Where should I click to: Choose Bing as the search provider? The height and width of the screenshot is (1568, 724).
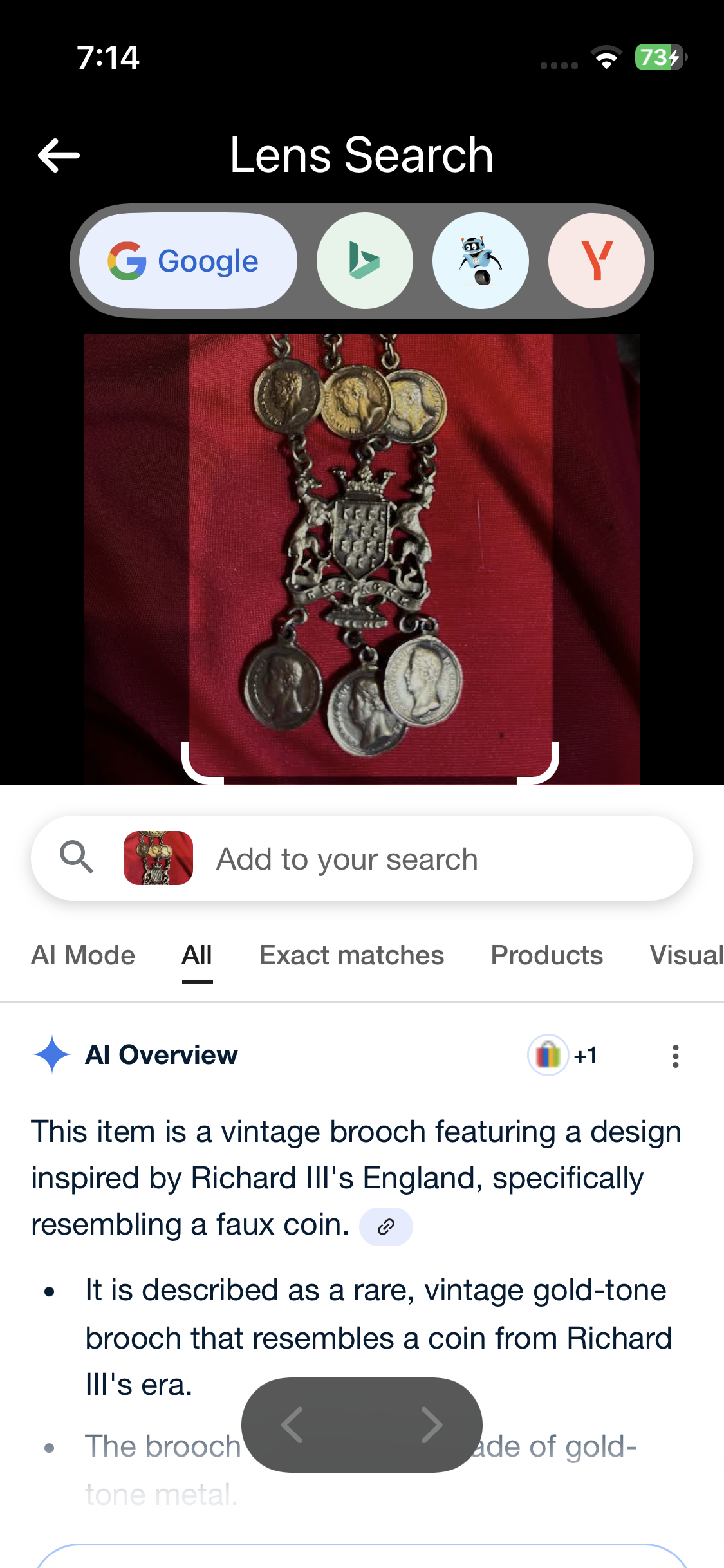click(x=364, y=260)
